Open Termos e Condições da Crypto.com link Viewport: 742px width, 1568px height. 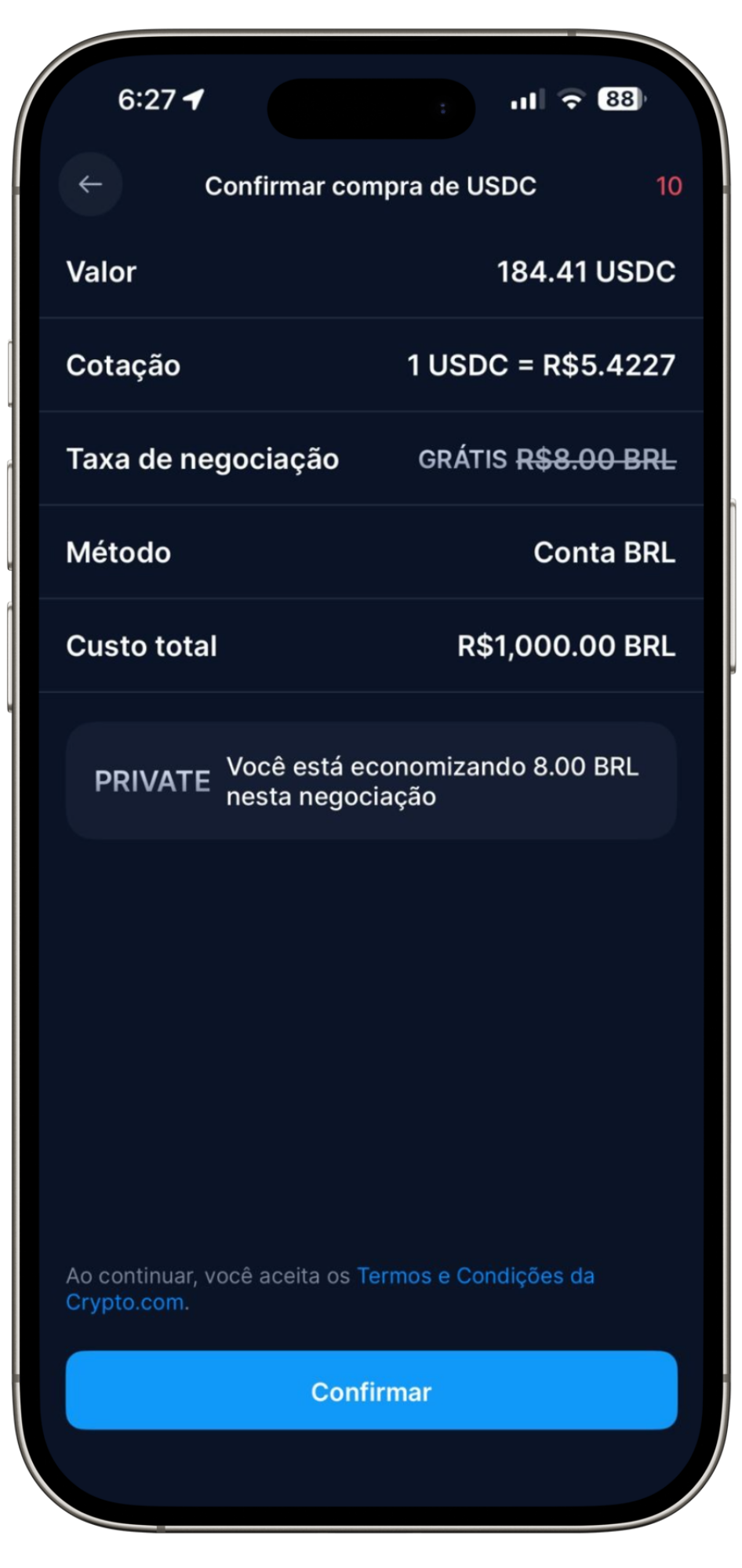click(x=475, y=1276)
